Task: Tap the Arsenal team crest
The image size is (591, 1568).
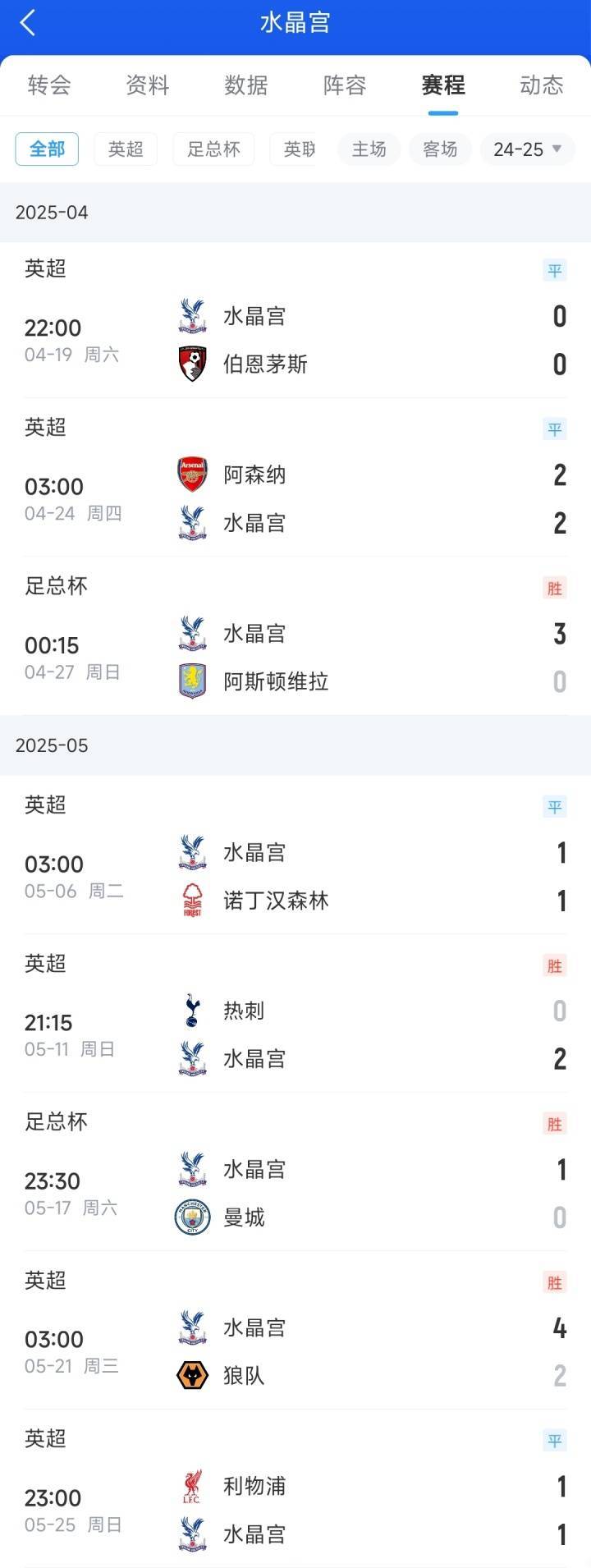Action: pyautogui.click(x=190, y=475)
